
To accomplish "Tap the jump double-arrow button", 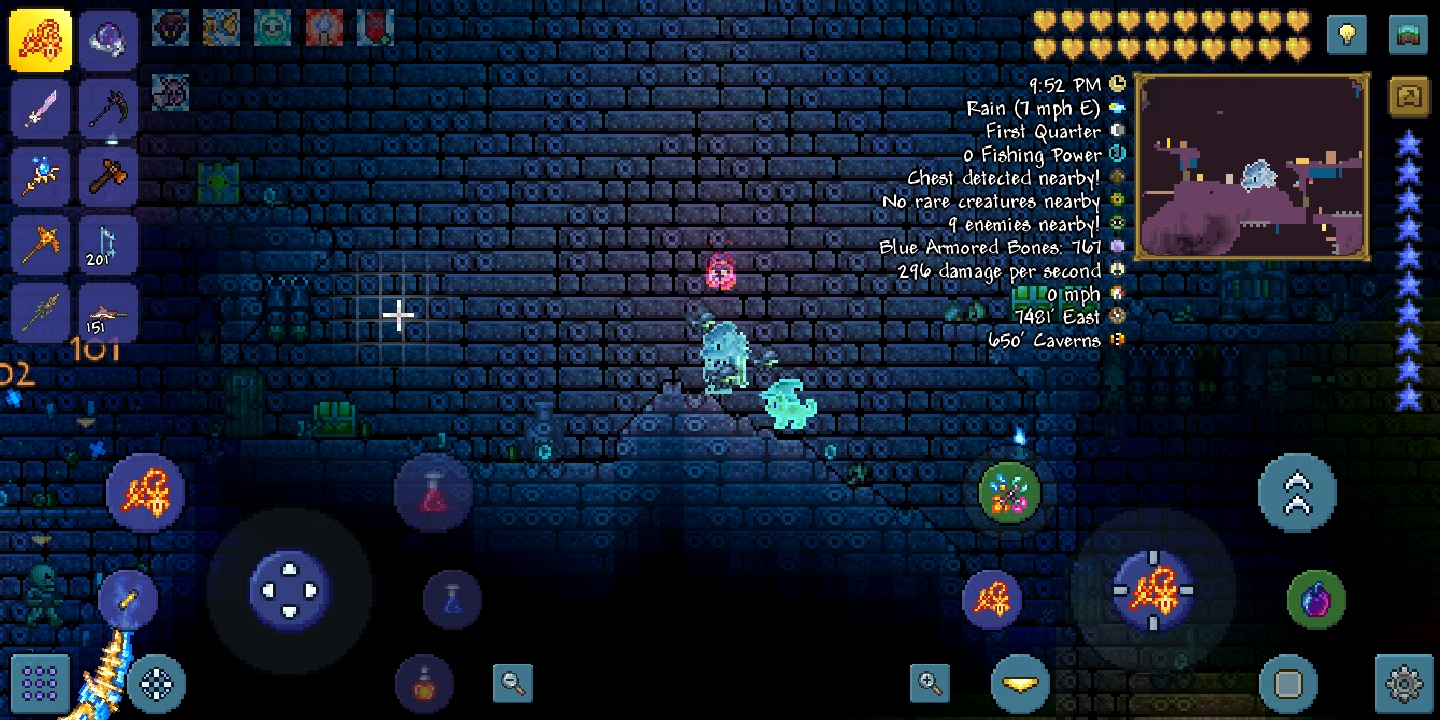I will click(x=1297, y=493).
